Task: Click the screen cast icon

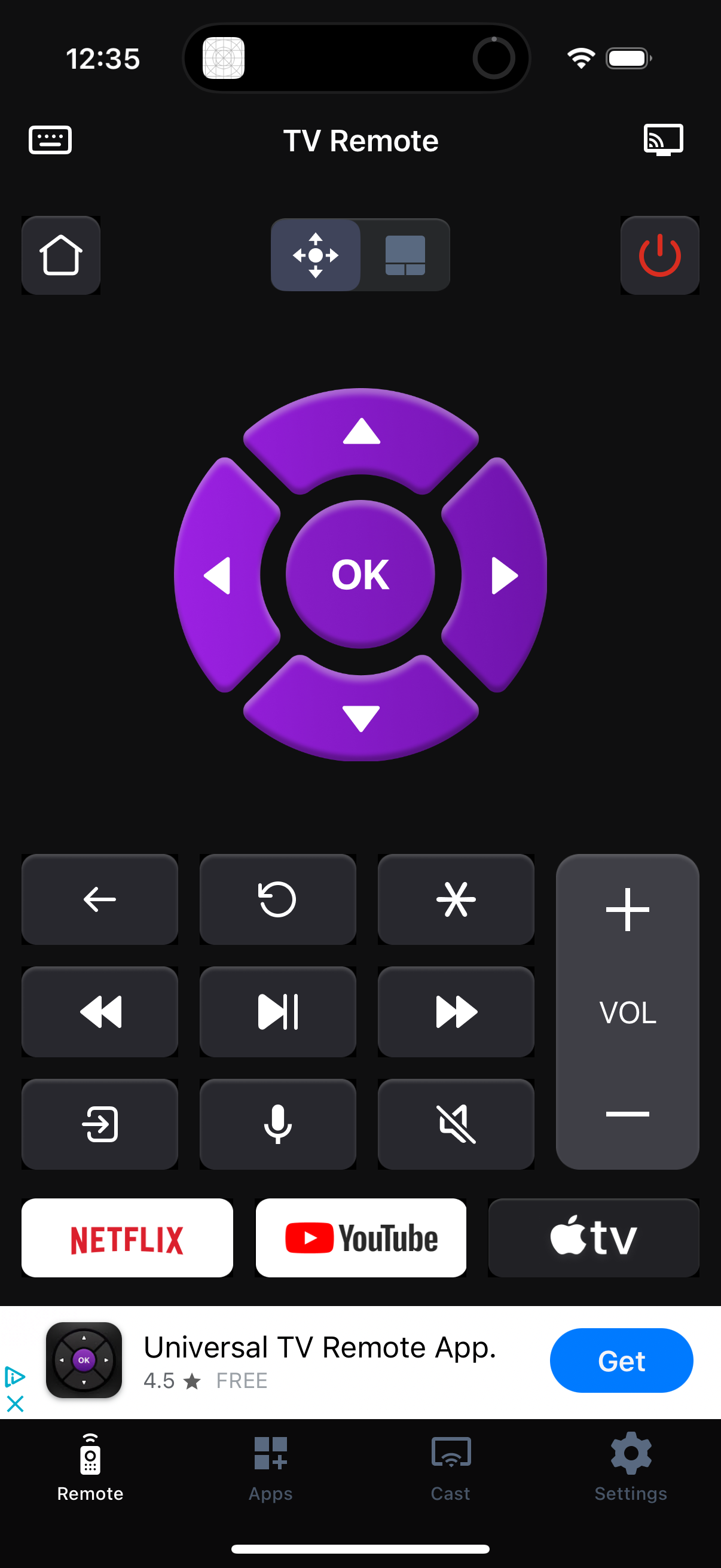Action: coord(664,139)
